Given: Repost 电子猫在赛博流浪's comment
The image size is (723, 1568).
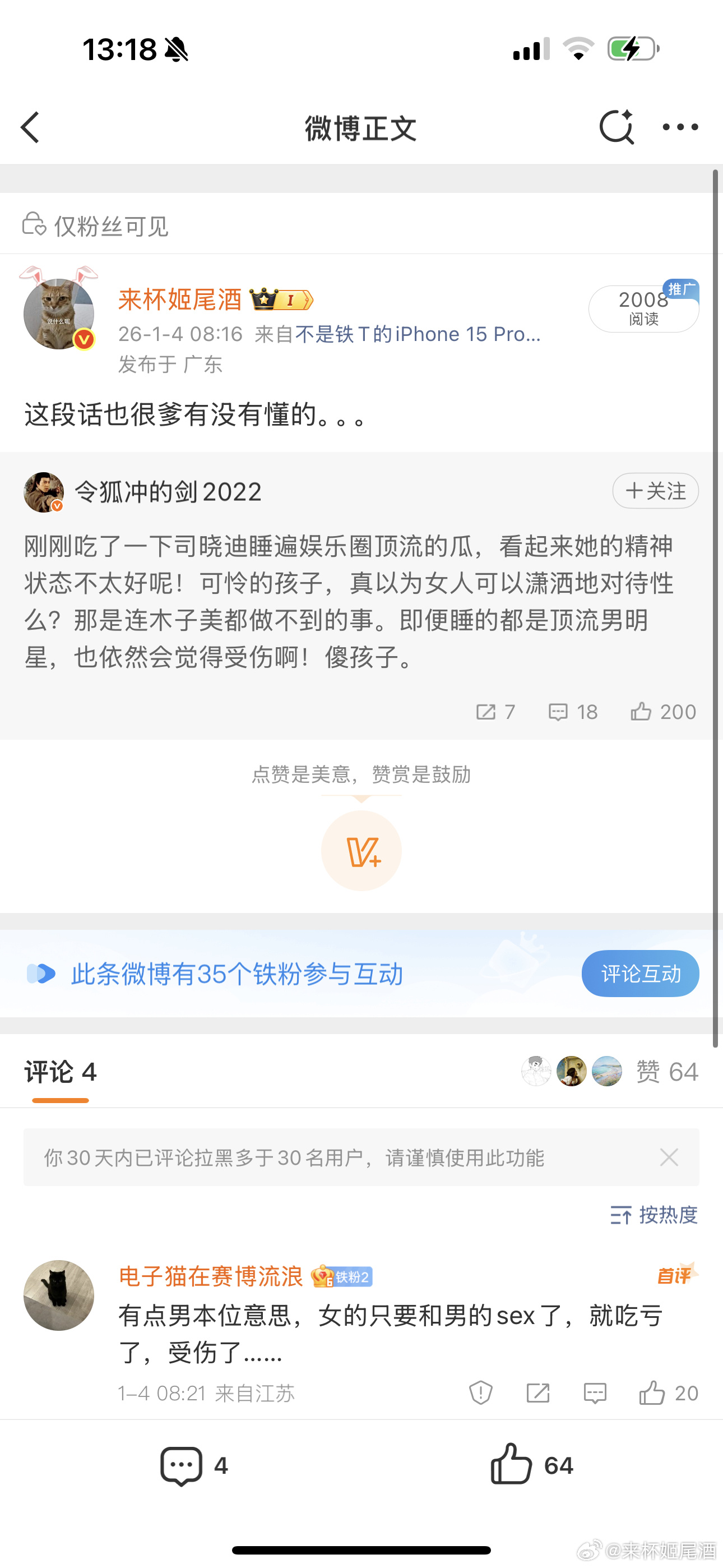Looking at the screenshot, I should click(538, 1392).
